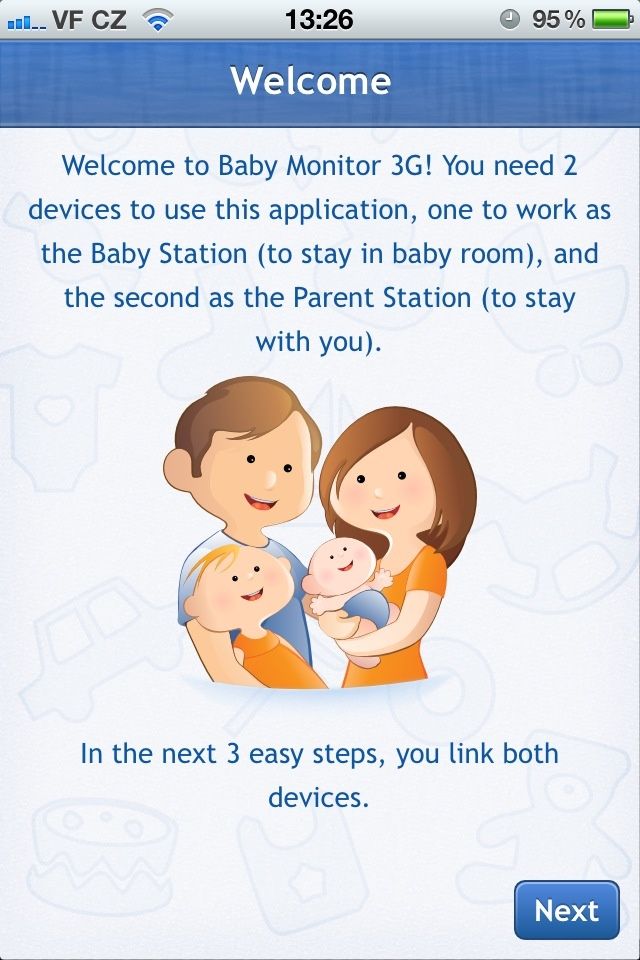Tap the Next button to continue setup
Screen dimensions: 640x960
coord(566,910)
